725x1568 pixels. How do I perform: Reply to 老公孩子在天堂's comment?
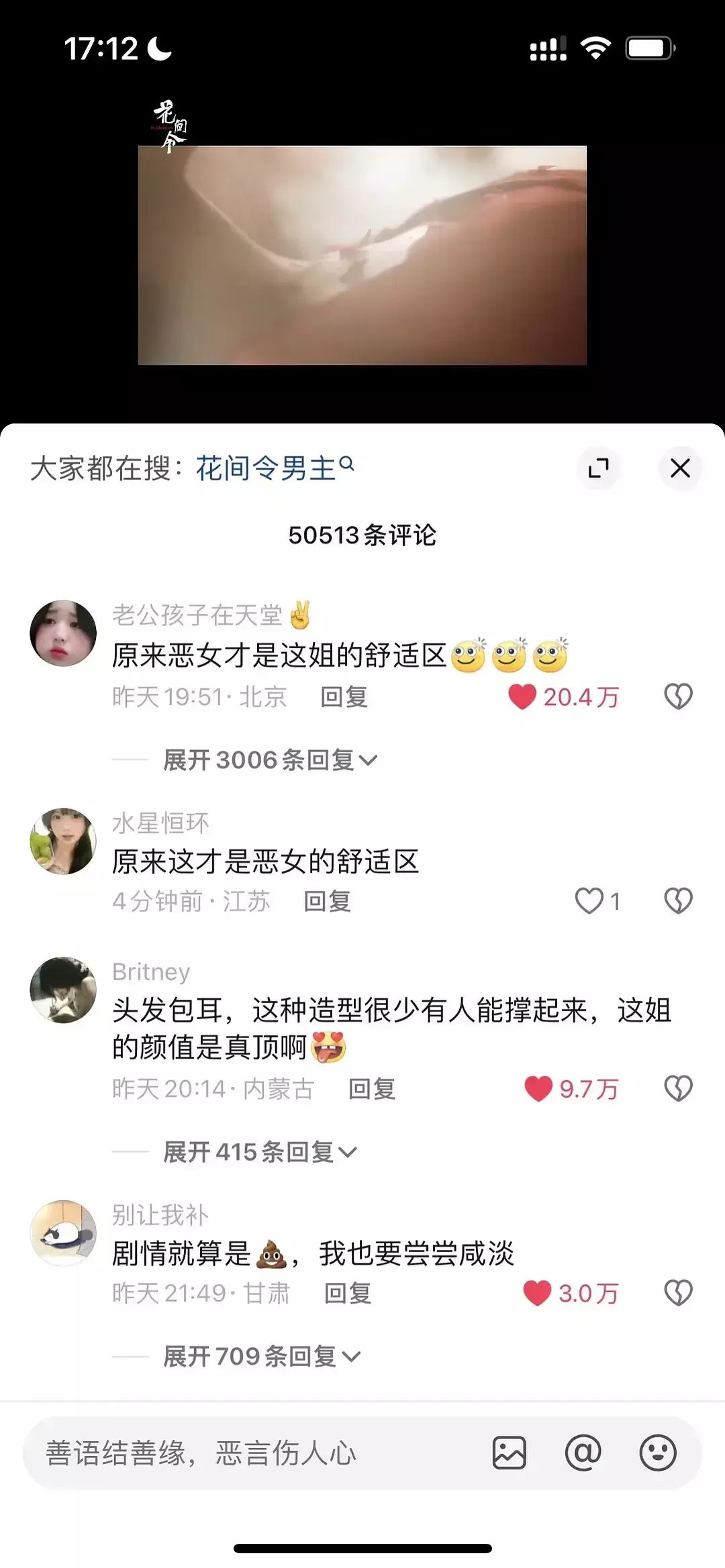point(344,697)
